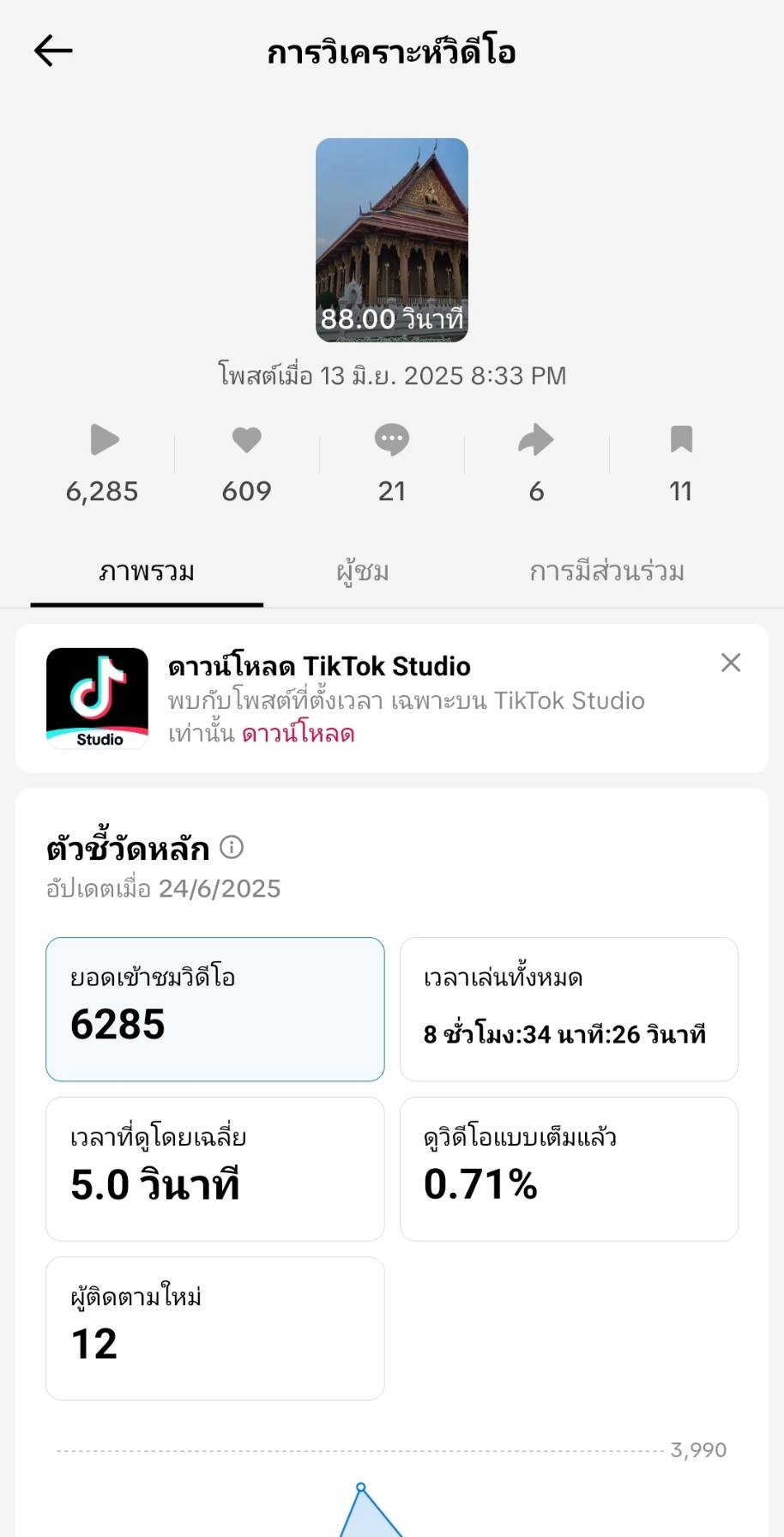Select the ดูวิดีโอแบบเต็มแล้ว metric card

[x=569, y=1169]
